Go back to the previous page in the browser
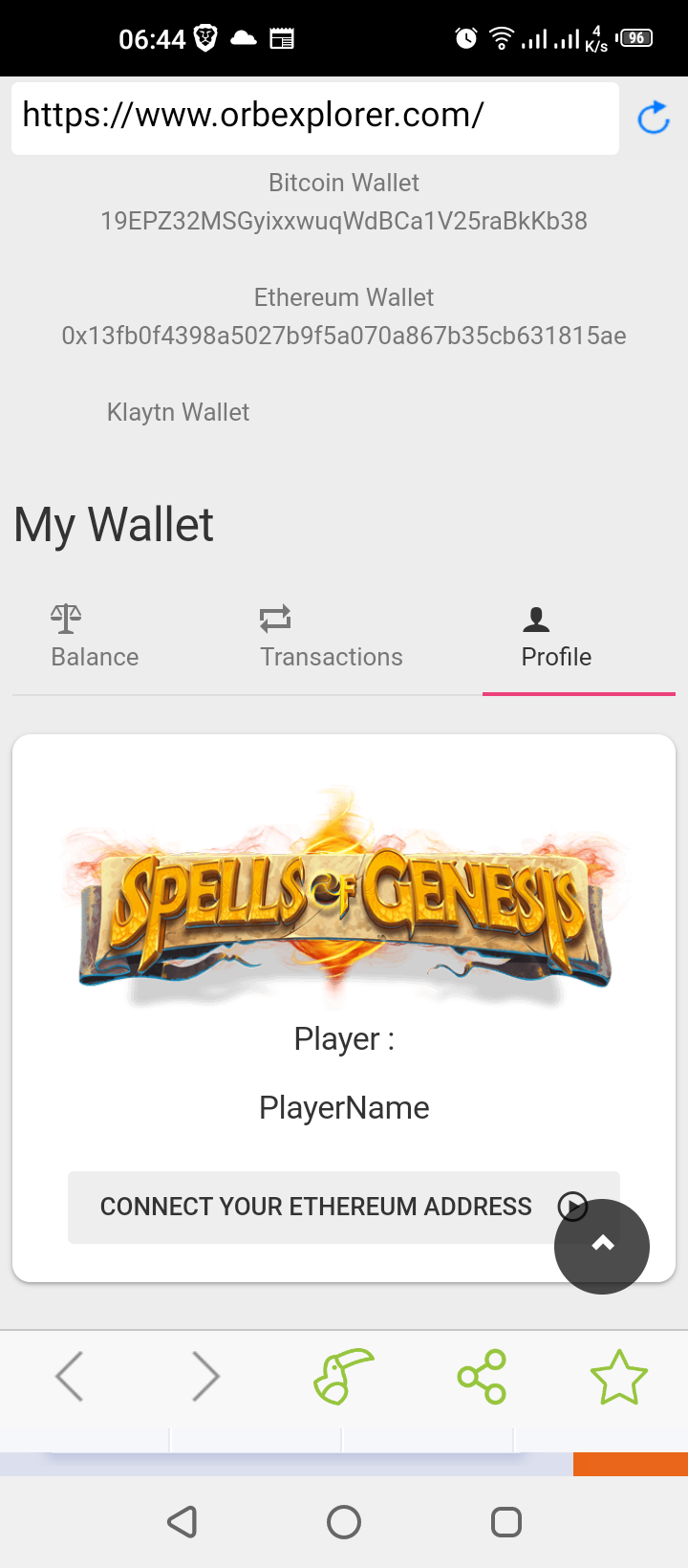 (x=70, y=1377)
